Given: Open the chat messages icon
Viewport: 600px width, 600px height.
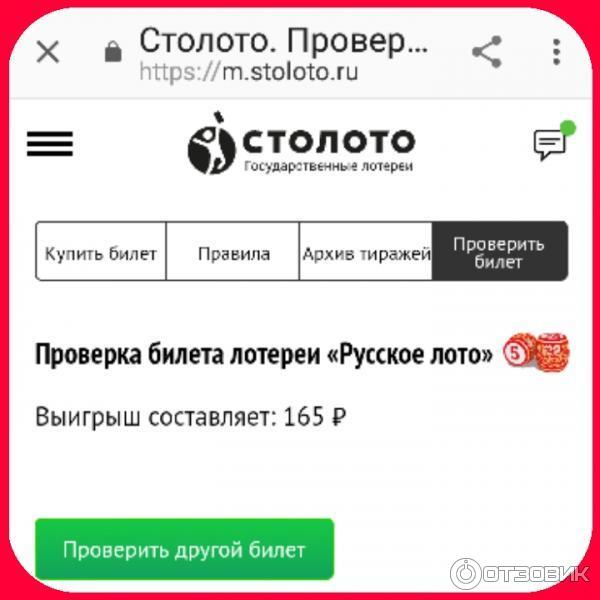Looking at the screenshot, I should pos(550,146).
